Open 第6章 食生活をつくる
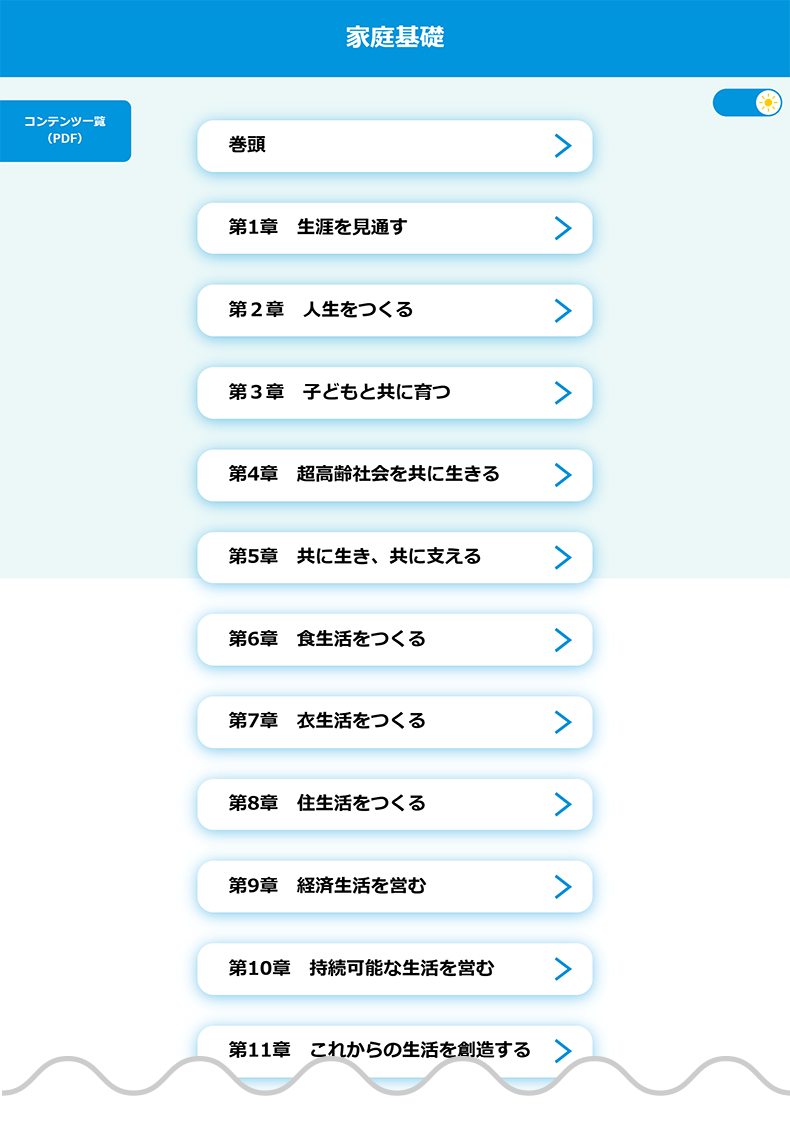This screenshot has height=1132, width=790. [394, 640]
